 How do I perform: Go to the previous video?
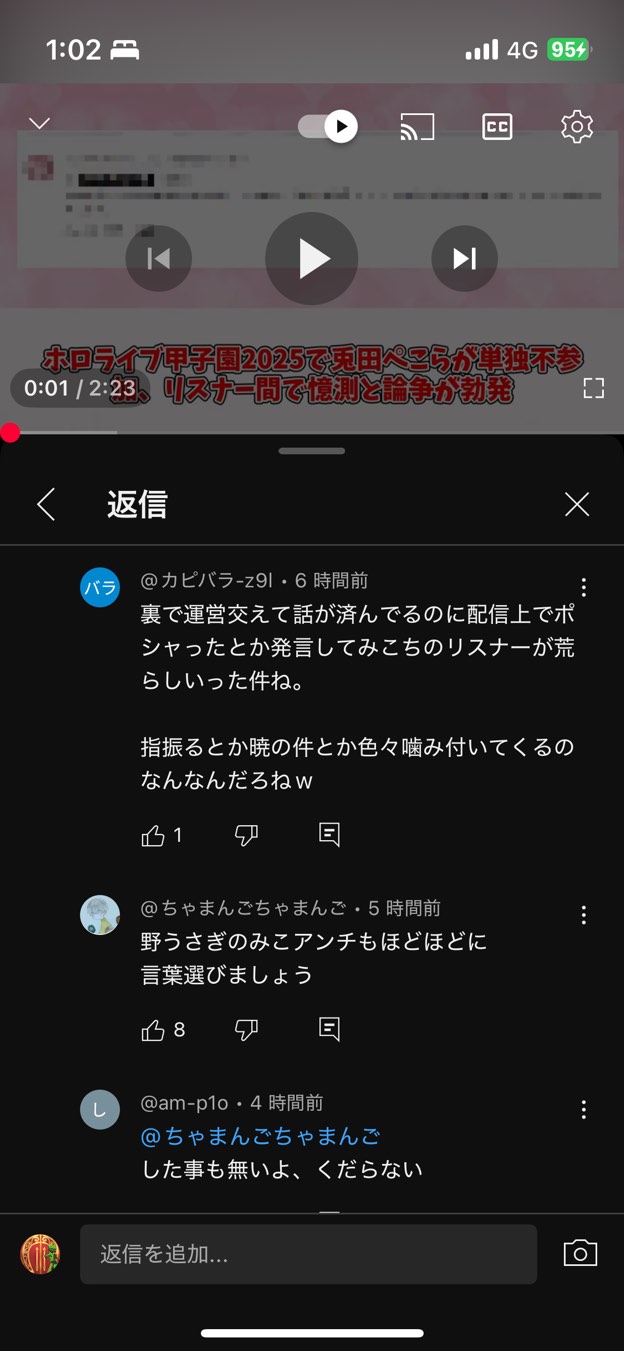(158, 259)
